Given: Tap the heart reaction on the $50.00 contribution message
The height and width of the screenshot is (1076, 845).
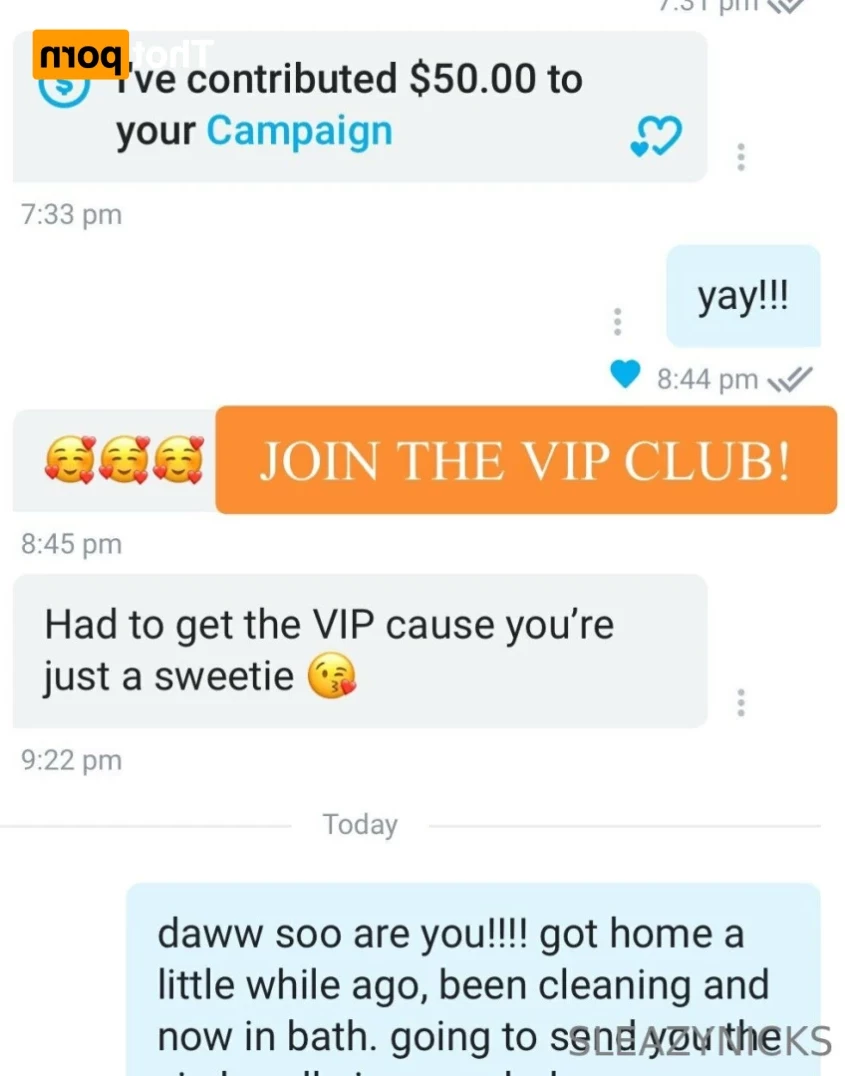Looking at the screenshot, I should point(656,136).
